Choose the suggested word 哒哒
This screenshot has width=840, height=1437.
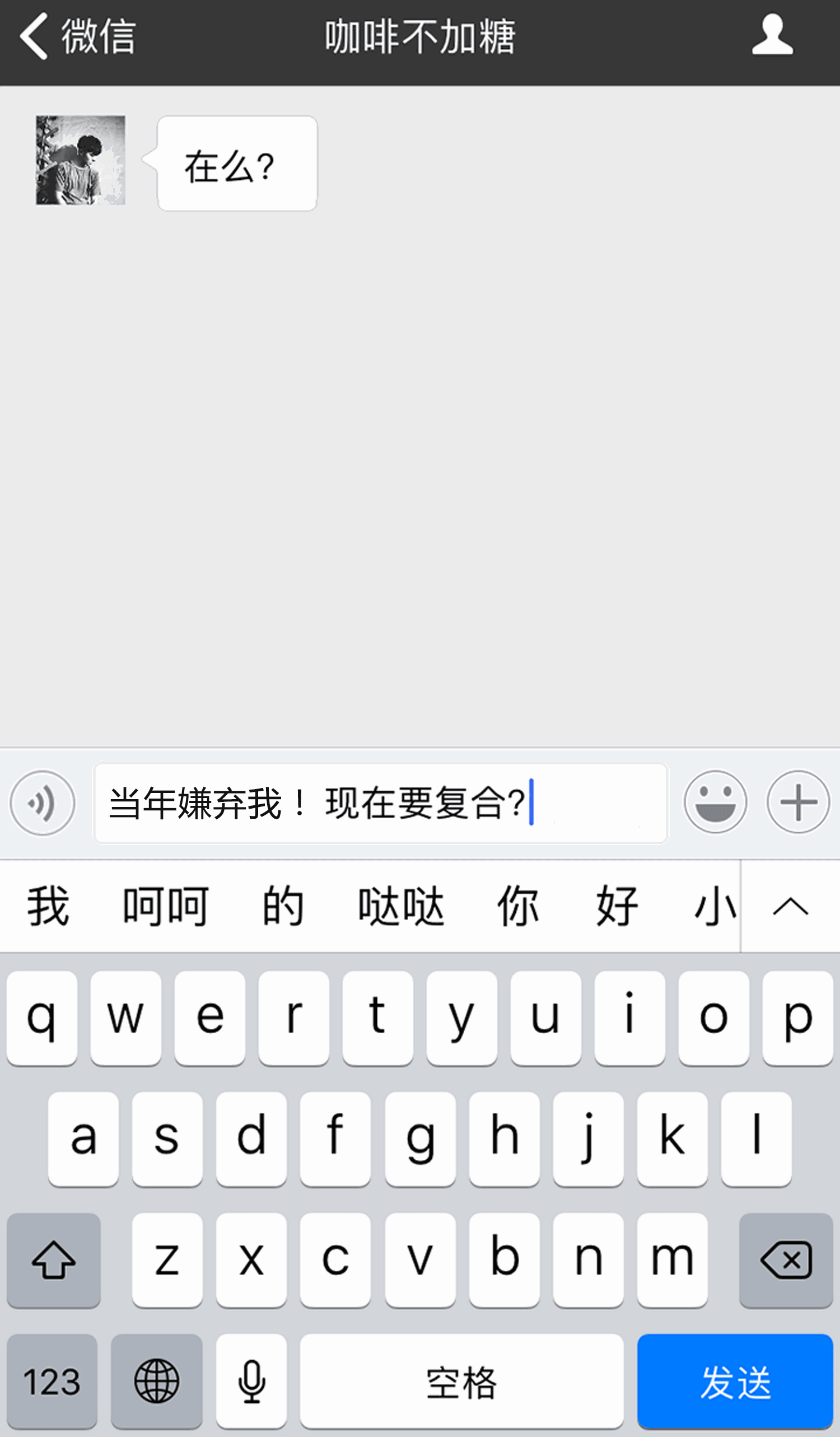401,906
